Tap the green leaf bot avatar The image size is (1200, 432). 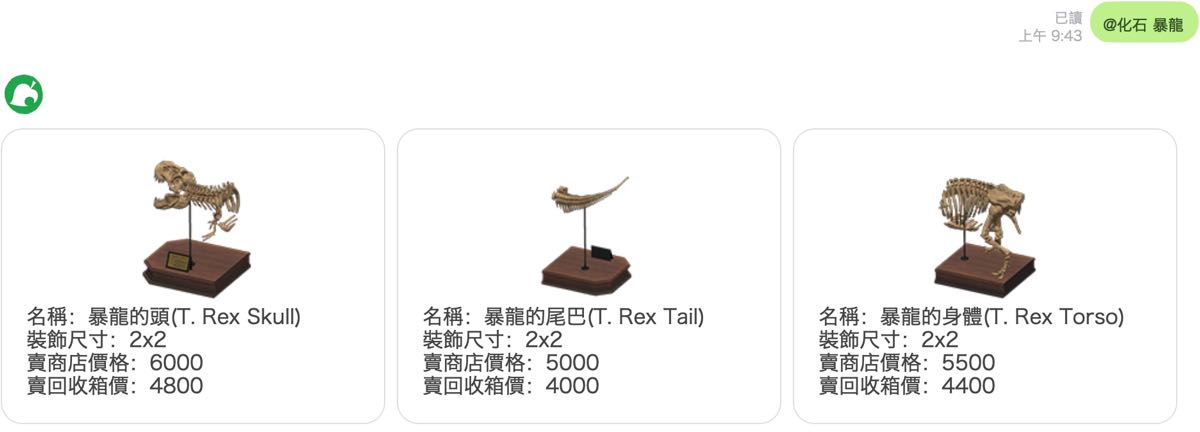pos(23,94)
